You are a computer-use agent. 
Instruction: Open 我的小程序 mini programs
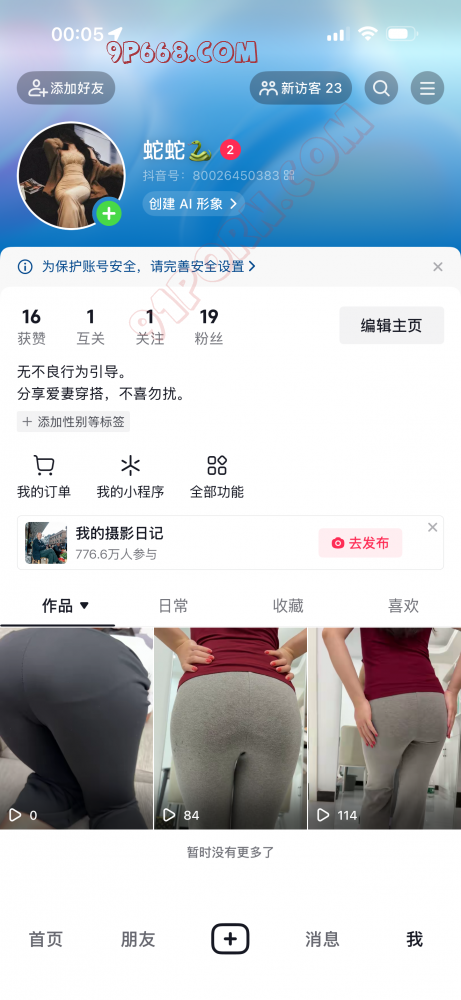pyautogui.click(x=130, y=477)
